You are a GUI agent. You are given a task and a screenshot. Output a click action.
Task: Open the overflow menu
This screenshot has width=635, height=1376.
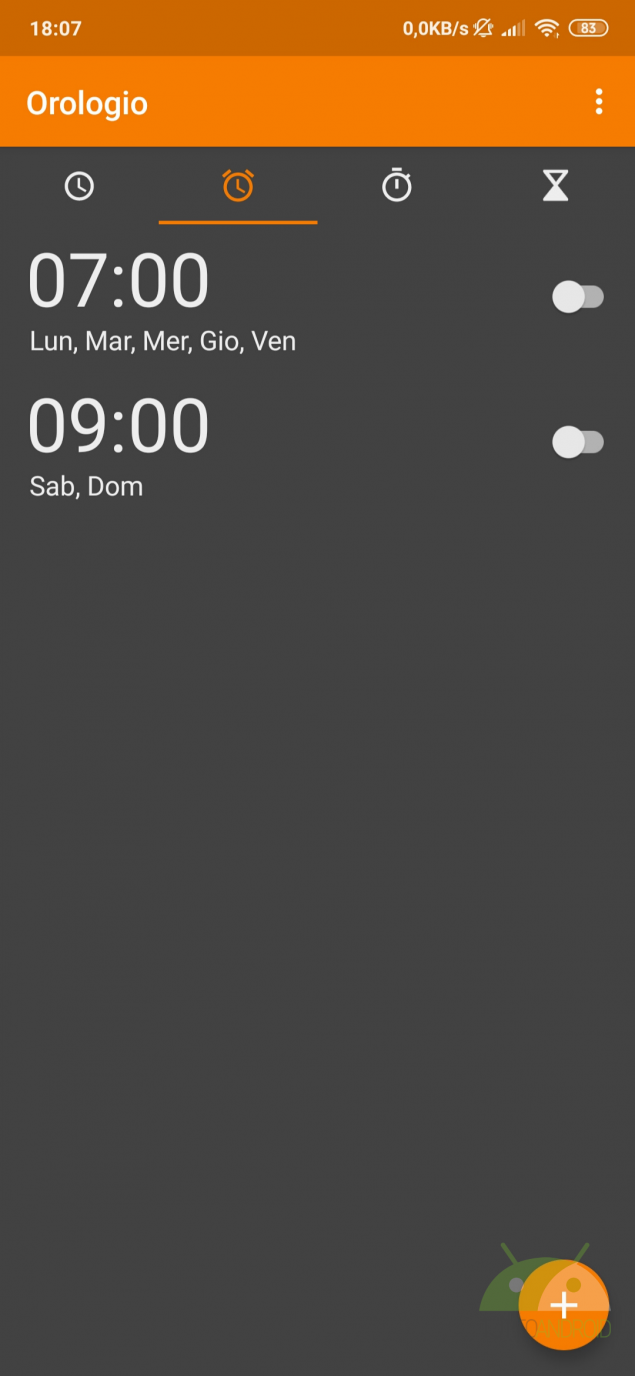pos(598,102)
